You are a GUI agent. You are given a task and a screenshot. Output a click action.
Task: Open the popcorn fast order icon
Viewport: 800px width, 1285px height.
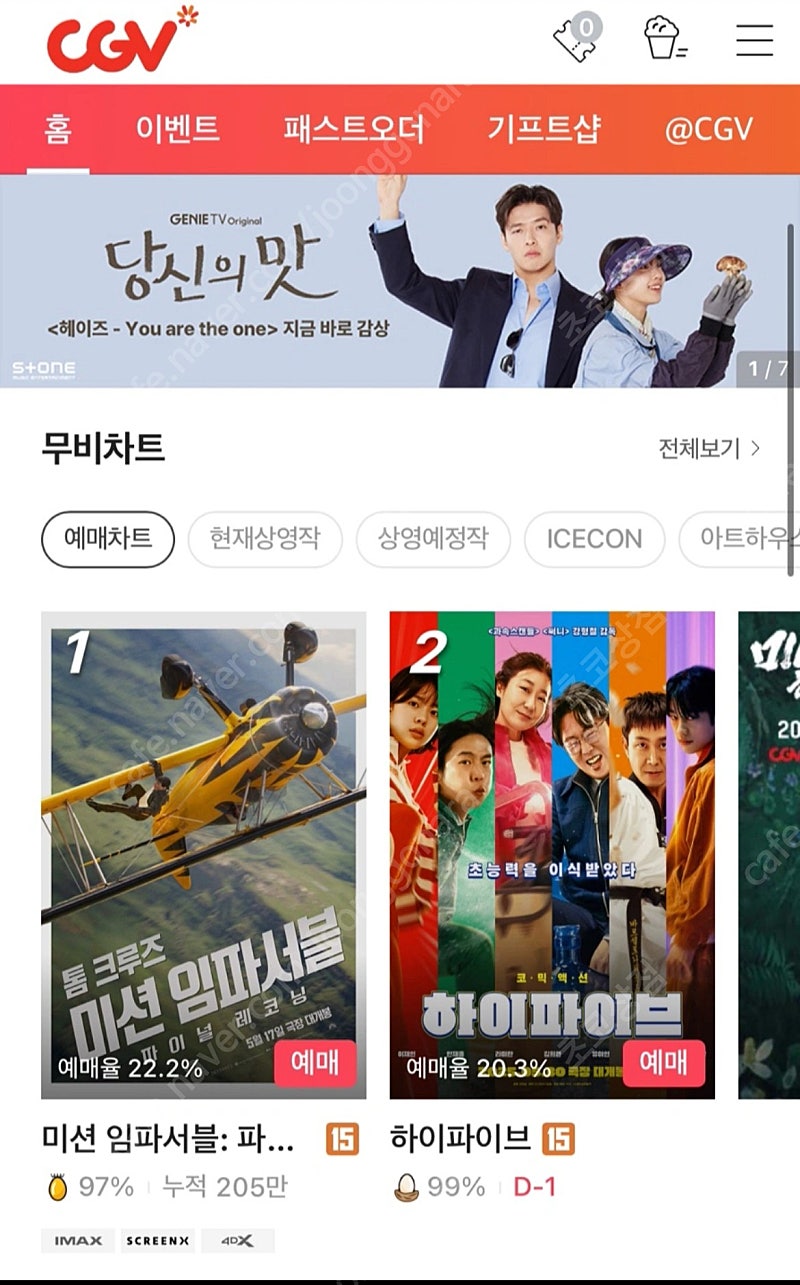[x=664, y=38]
